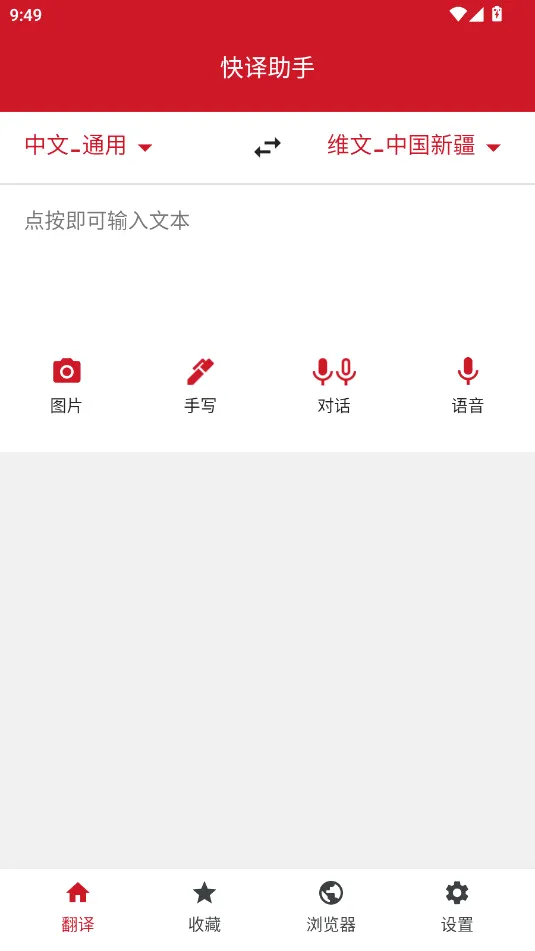Image resolution: width=535 pixels, height=951 pixels.
Task: Start 对话 conversation mode
Action: click(334, 386)
